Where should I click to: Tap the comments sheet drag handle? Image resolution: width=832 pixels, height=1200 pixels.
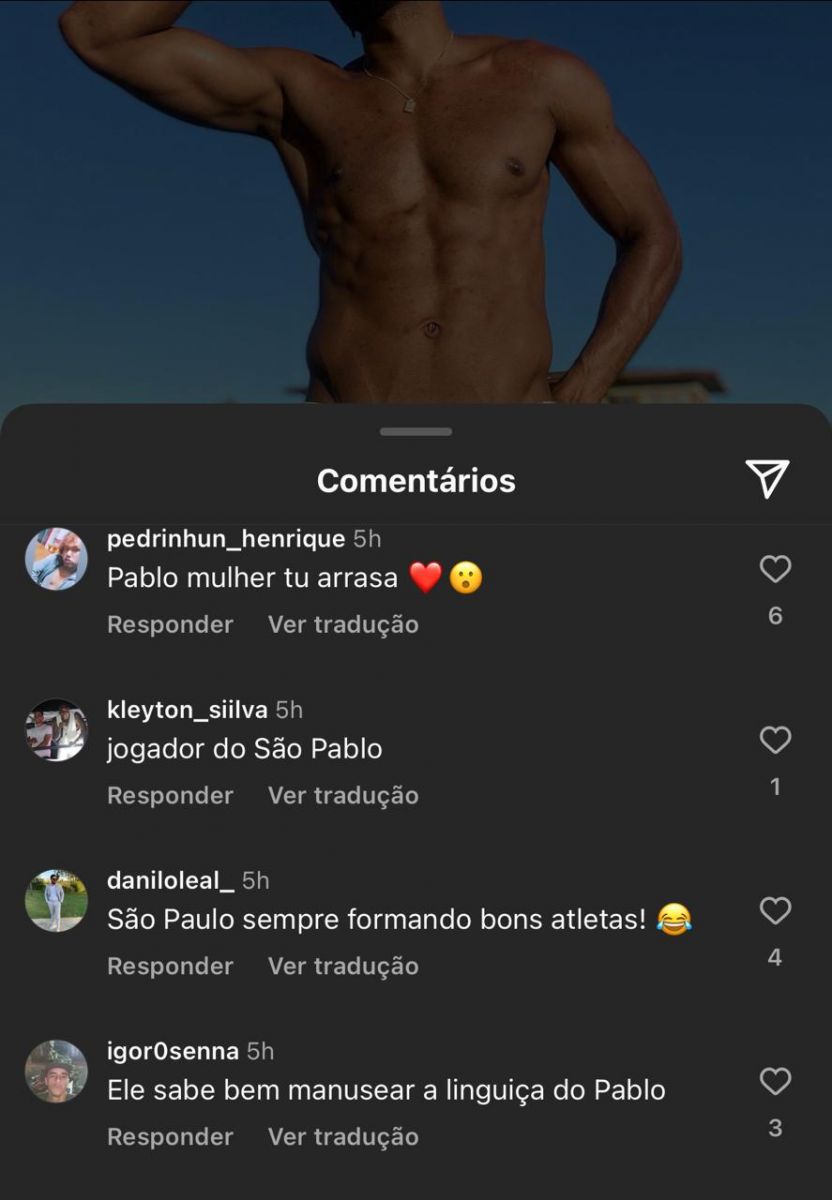pyautogui.click(x=416, y=432)
